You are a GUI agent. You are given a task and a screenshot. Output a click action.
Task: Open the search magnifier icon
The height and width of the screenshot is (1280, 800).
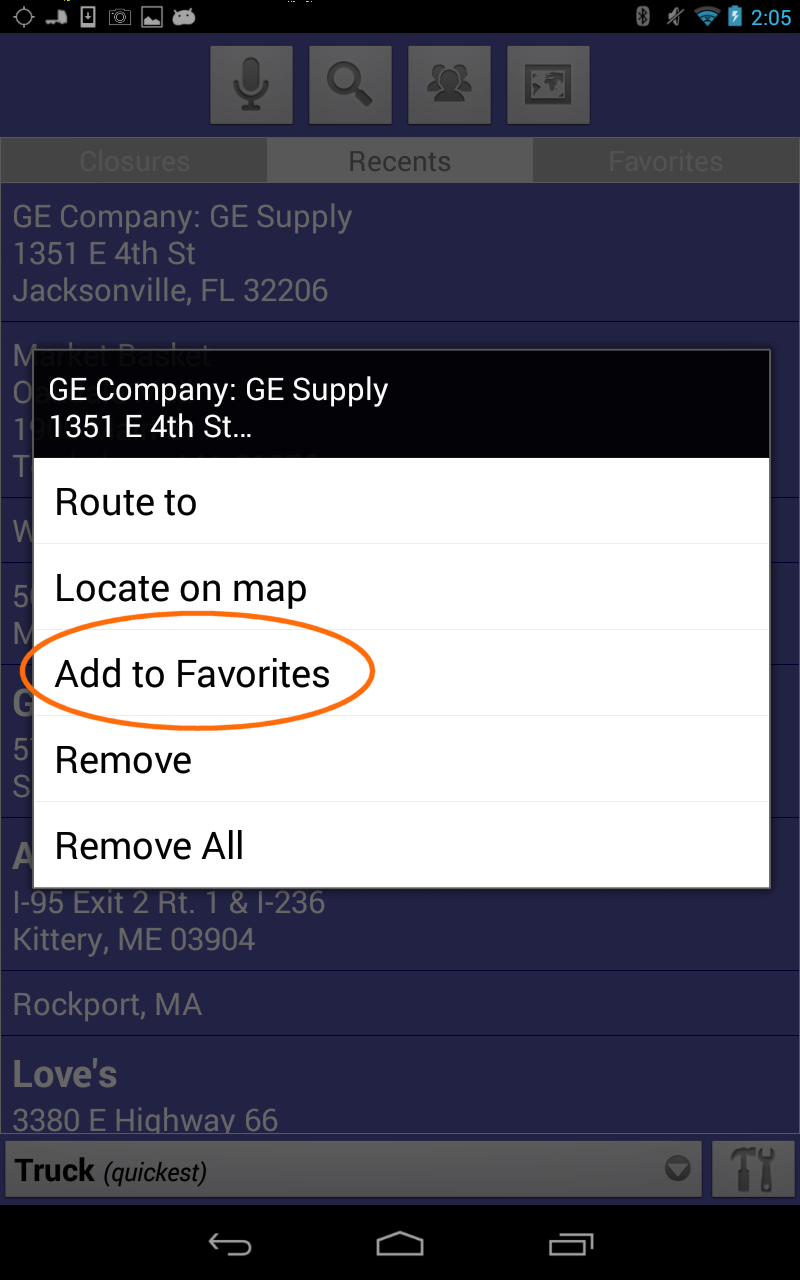[x=350, y=84]
